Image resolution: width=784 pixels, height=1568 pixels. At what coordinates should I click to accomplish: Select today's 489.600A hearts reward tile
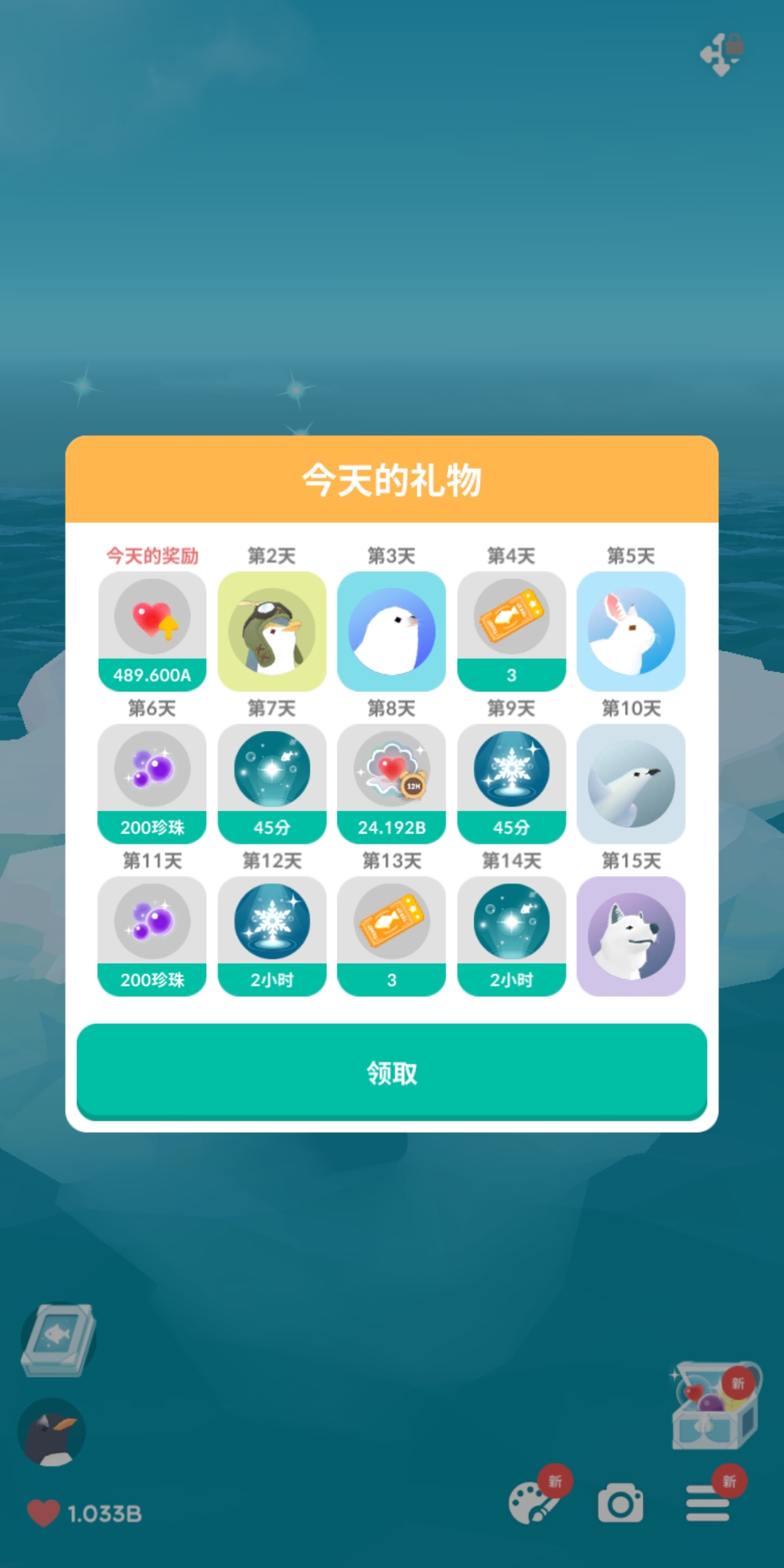(x=152, y=631)
